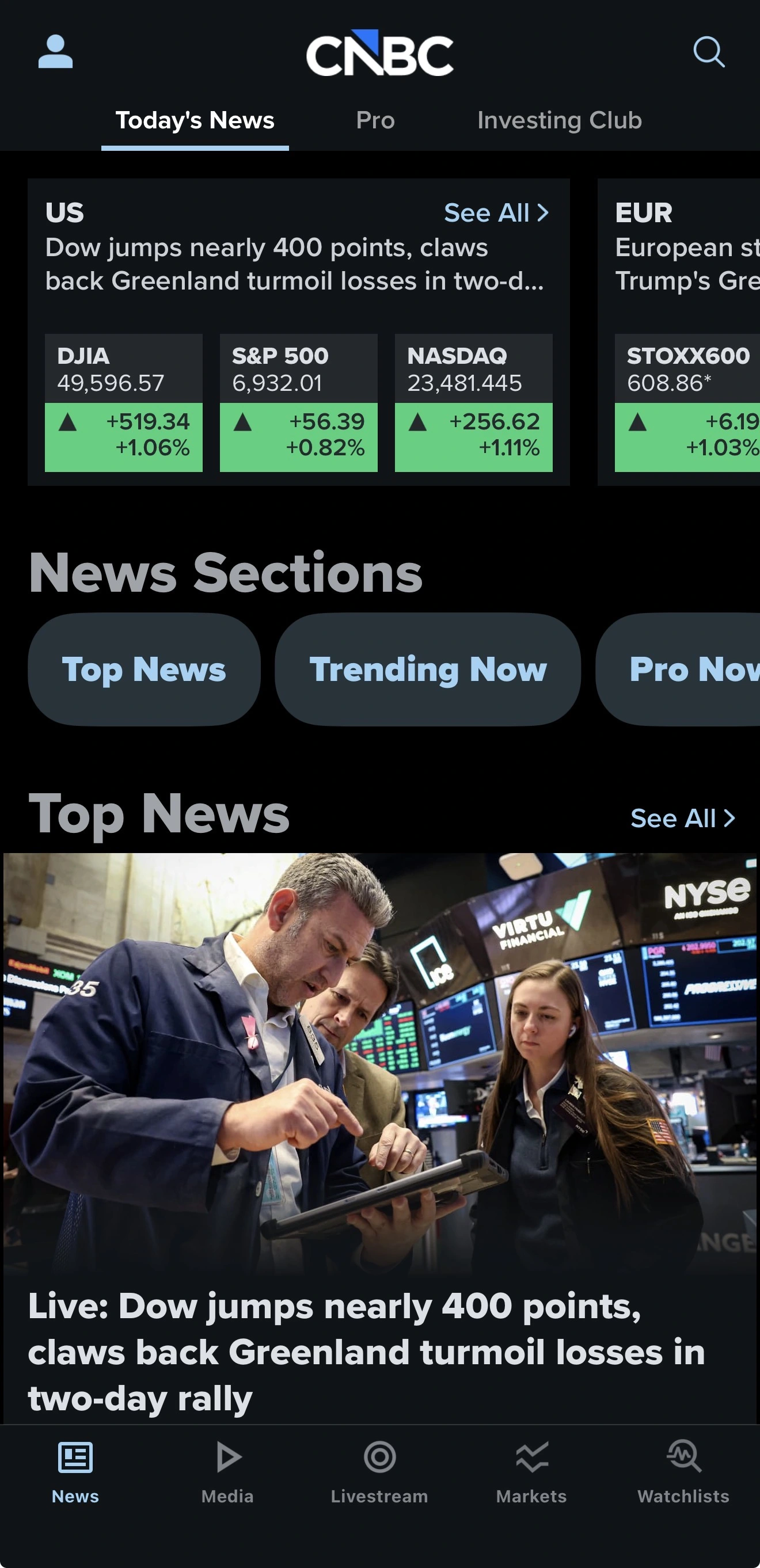This screenshot has width=760, height=1568.
Task: Switch to the Pro tab
Action: (375, 120)
